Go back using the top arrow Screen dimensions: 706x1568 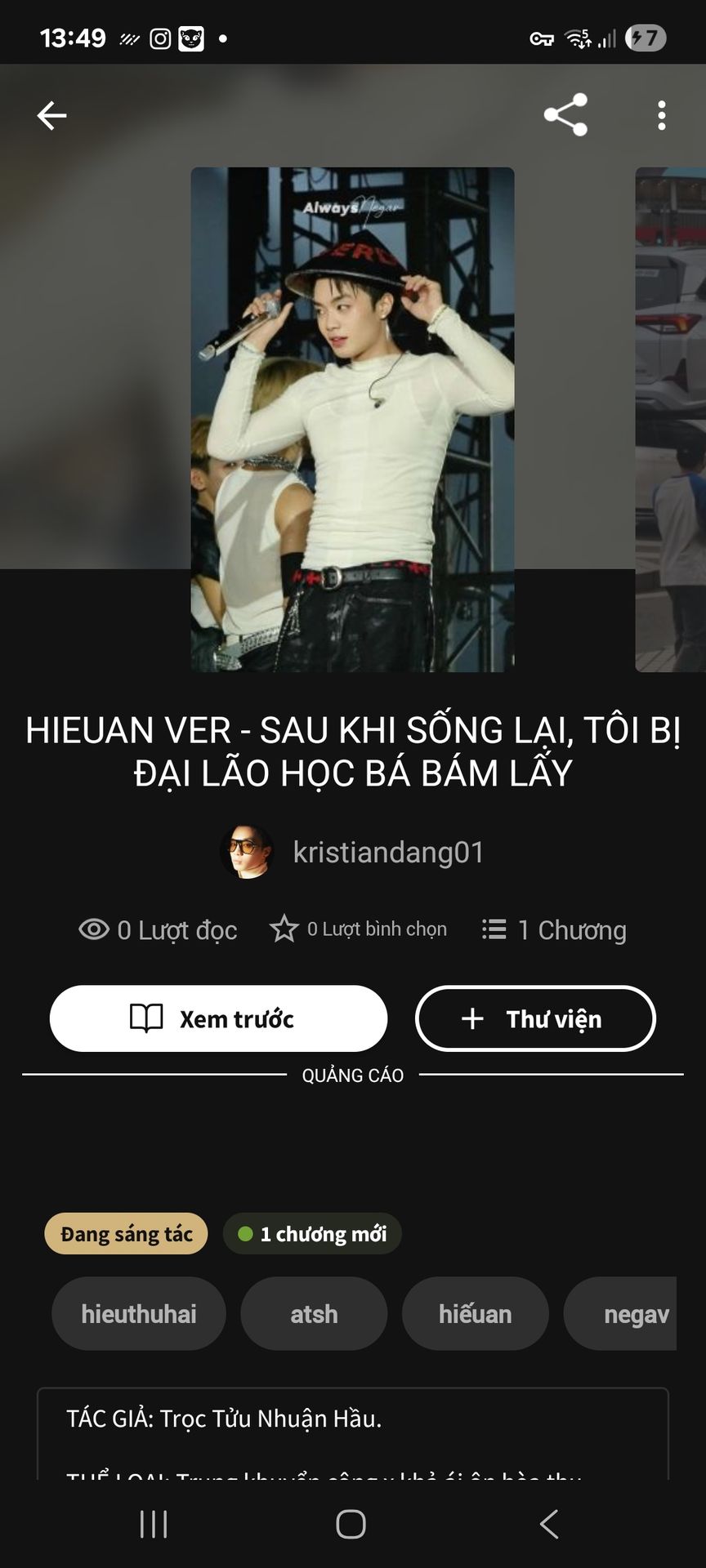pyautogui.click(x=51, y=115)
